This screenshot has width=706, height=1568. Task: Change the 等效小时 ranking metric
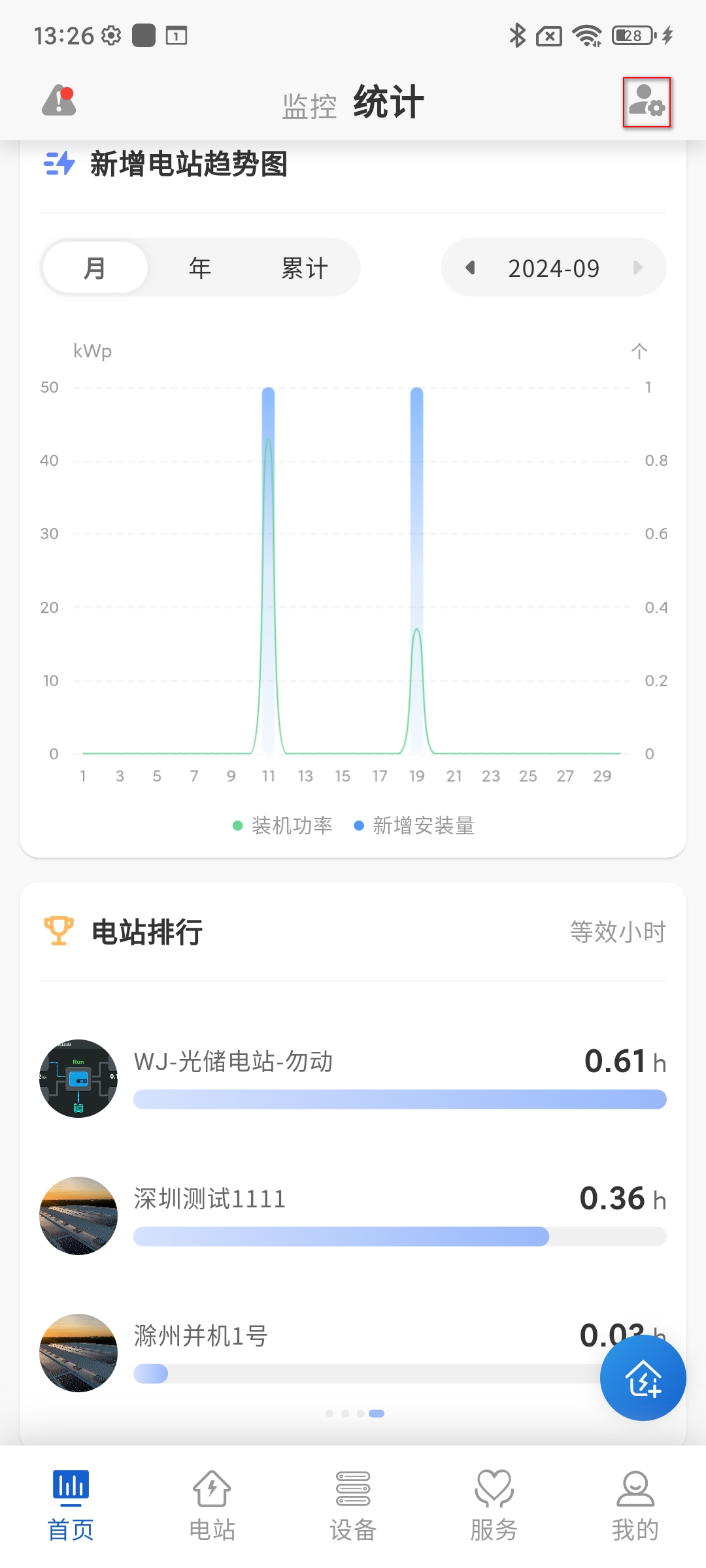[x=617, y=932]
